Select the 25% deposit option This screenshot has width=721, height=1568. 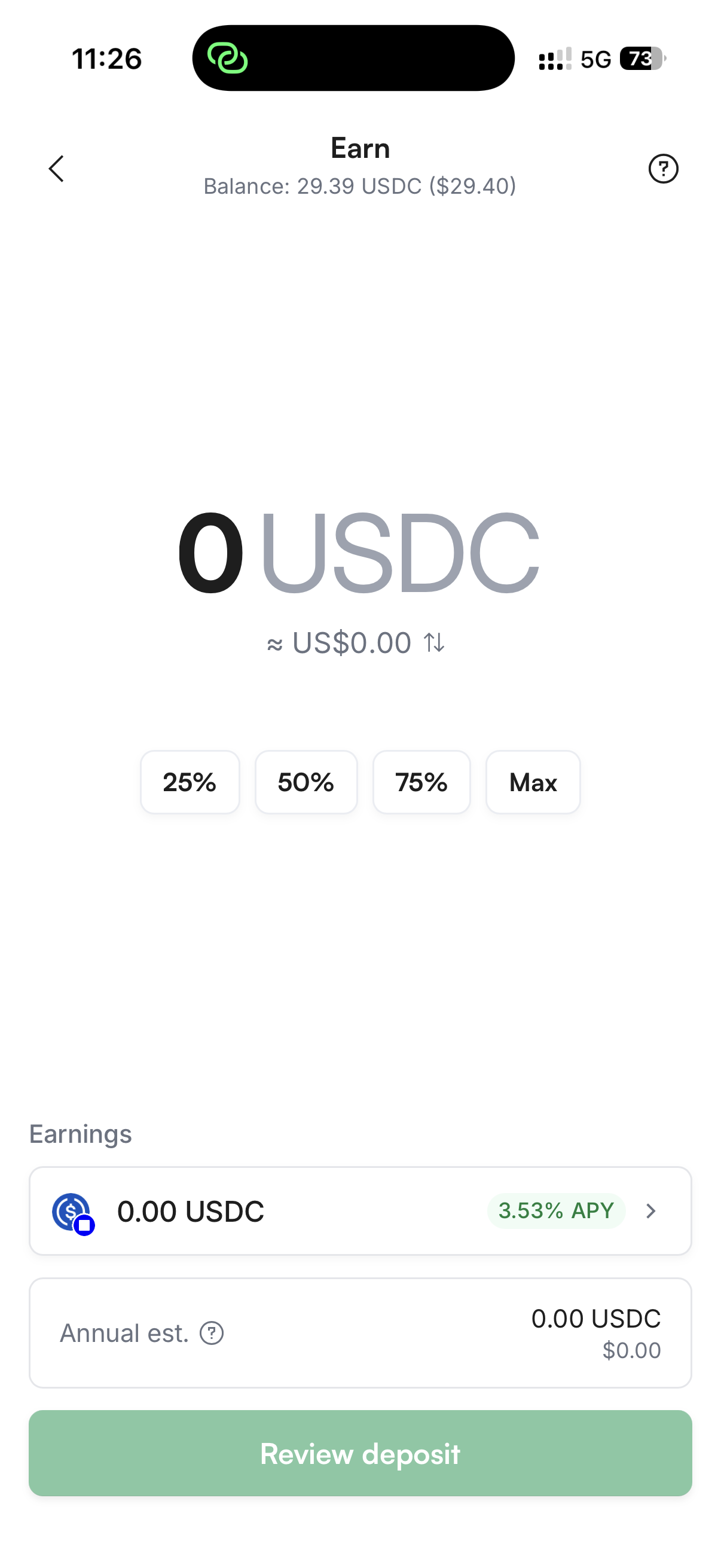pyautogui.click(x=190, y=782)
